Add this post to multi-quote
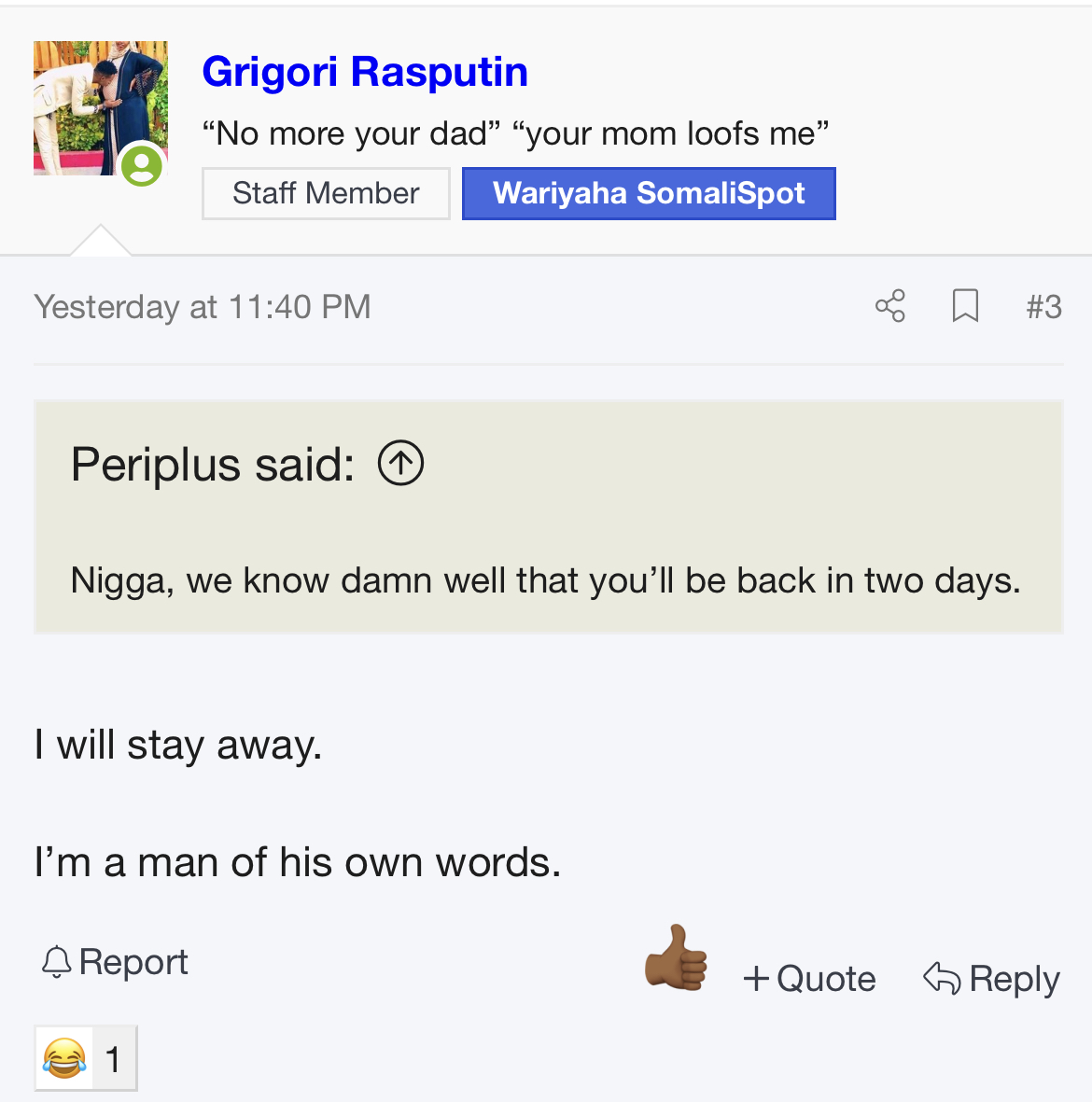This screenshot has height=1102, width=1092. 809,979
